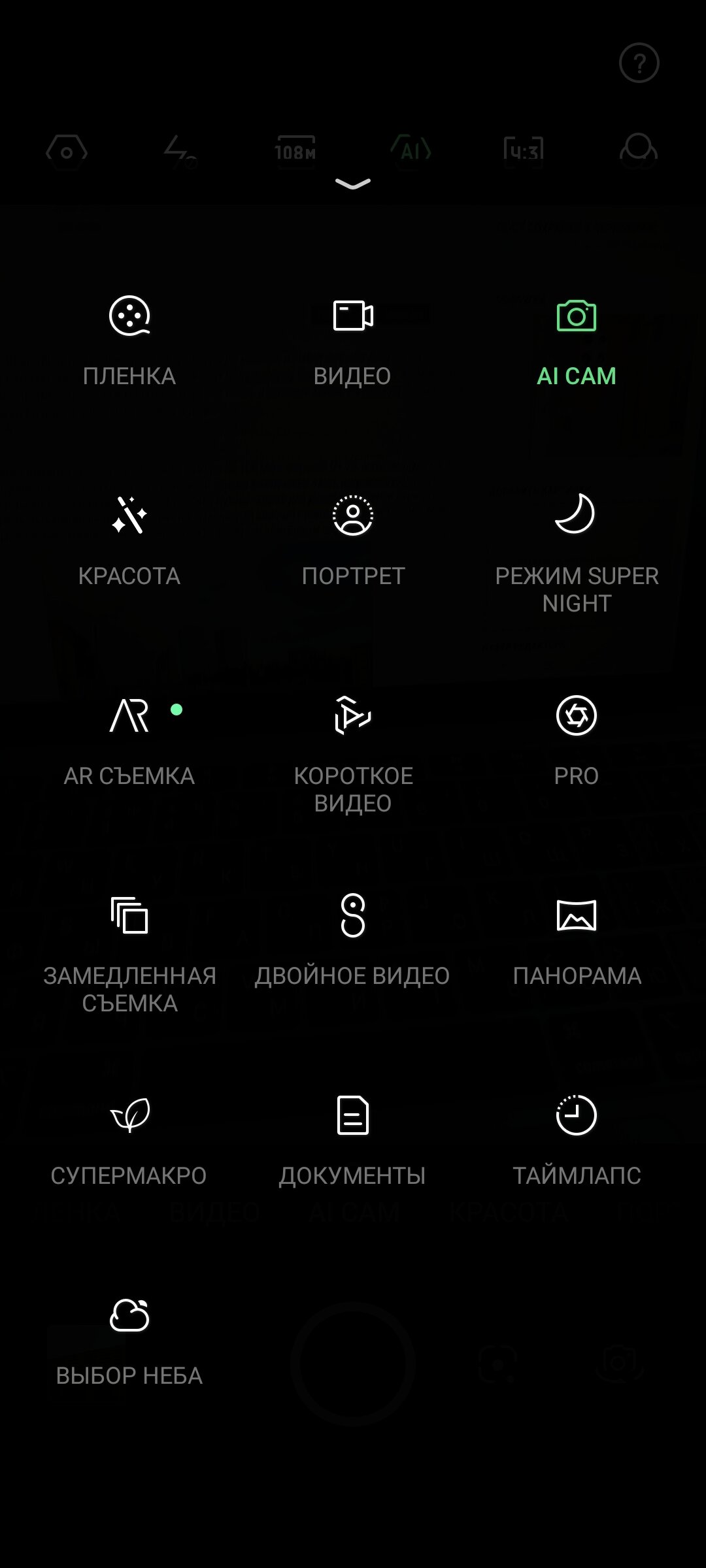Select КОРОТКОЕ ВИДЕО mode
Image resolution: width=706 pixels, height=1568 pixels.
pyautogui.click(x=353, y=751)
